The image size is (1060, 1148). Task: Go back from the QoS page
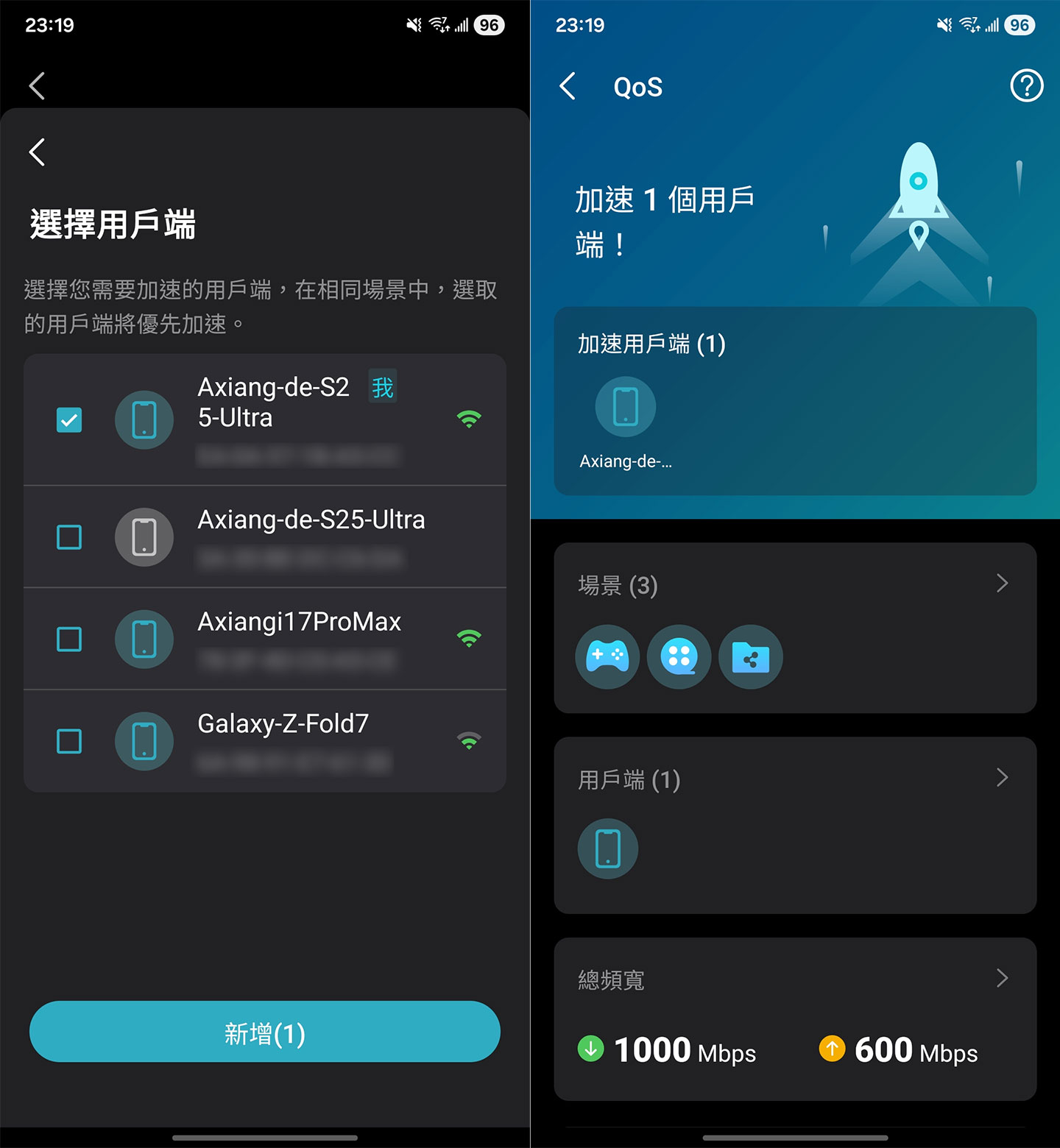click(567, 86)
